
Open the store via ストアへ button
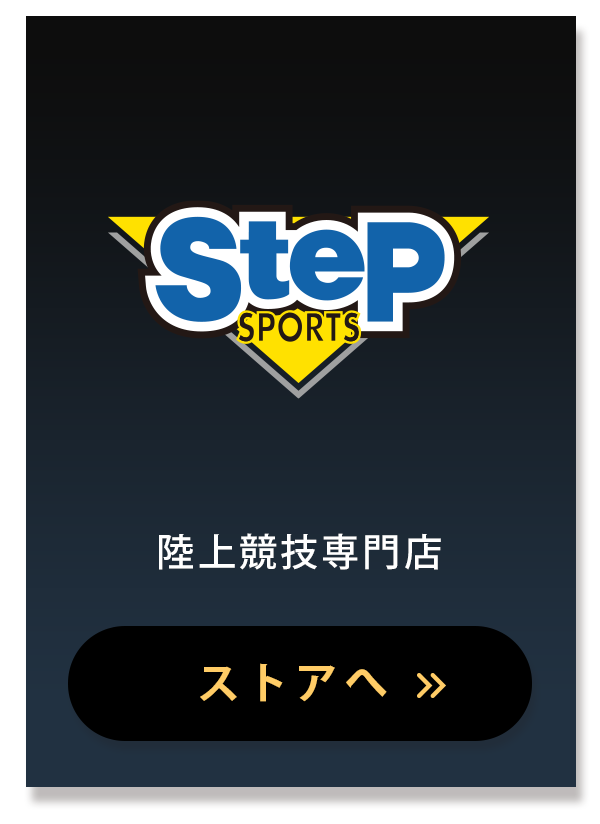(300, 684)
